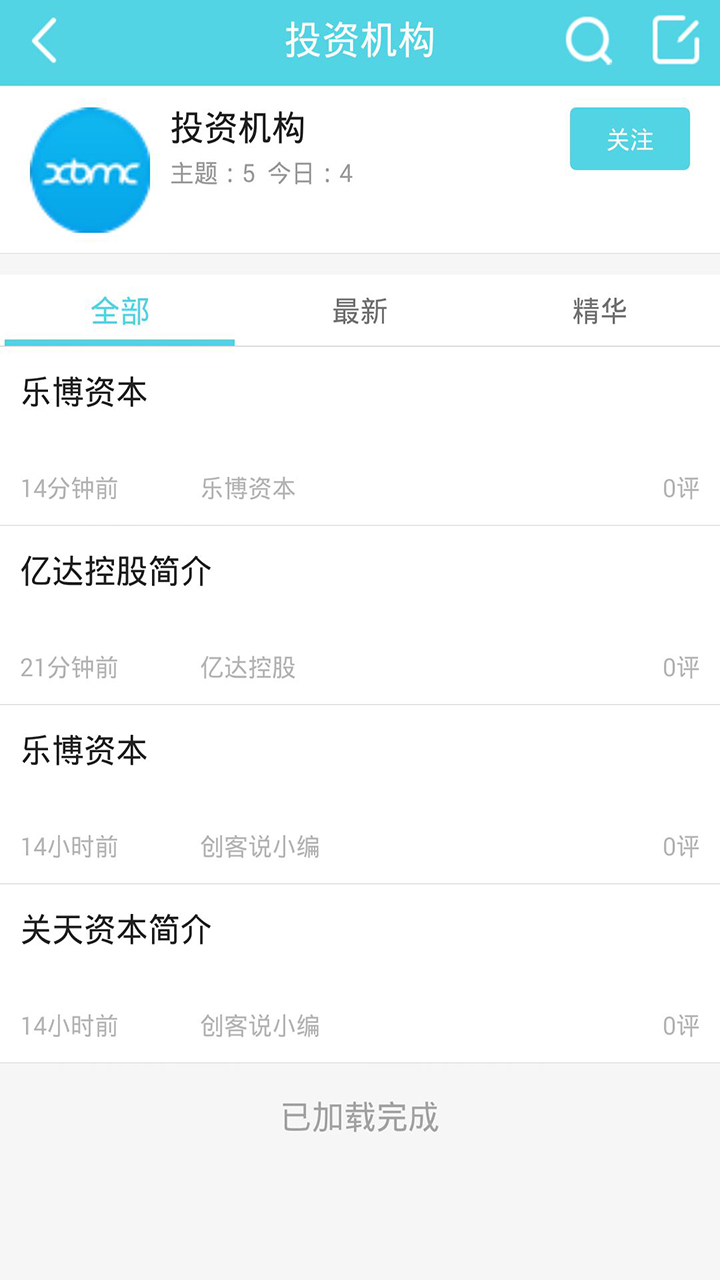
Task: Open 乐博资本 post from 14分钟前
Action: click(x=360, y=437)
